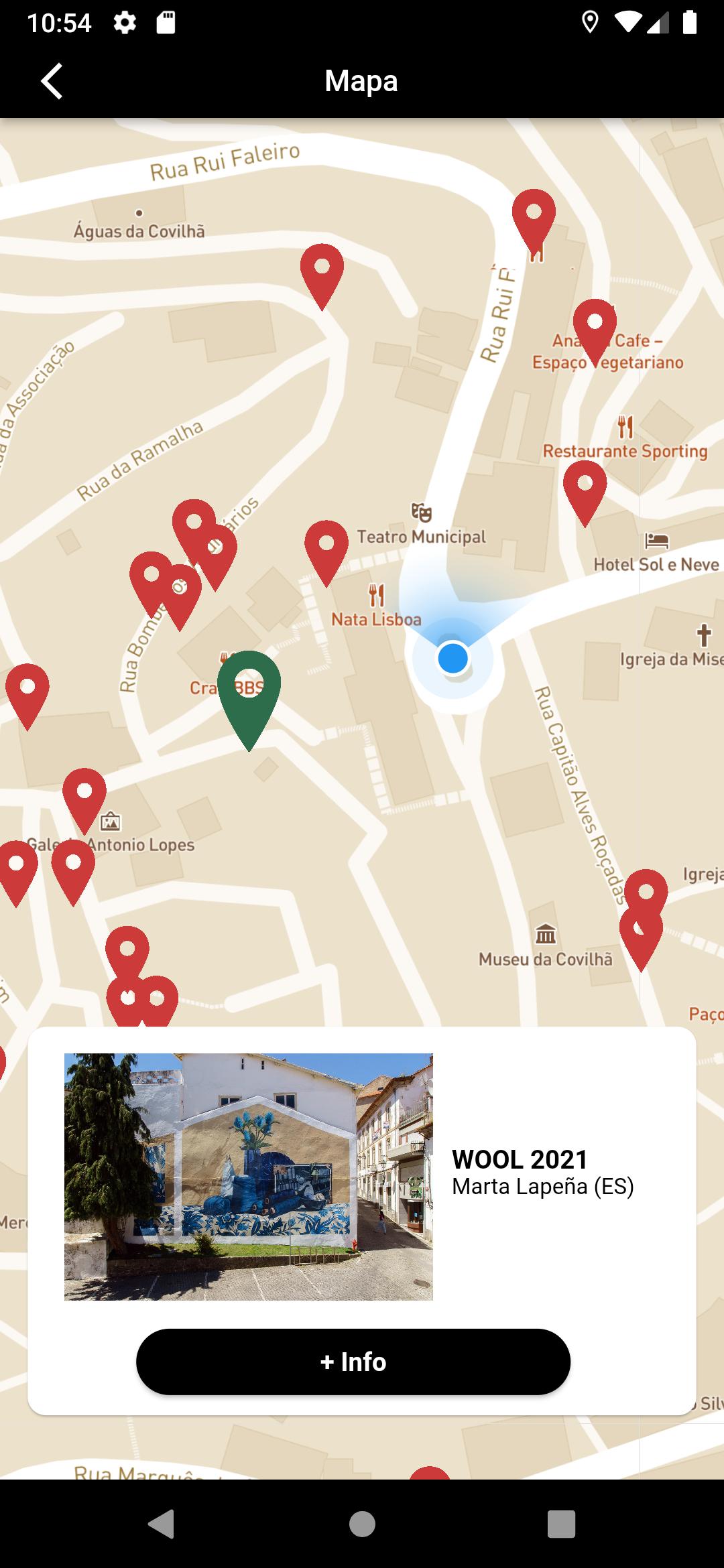The width and height of the screenshot is (724, 1568).
Task: Open + Info for WOOL 2021
Action: (353, 1362)
